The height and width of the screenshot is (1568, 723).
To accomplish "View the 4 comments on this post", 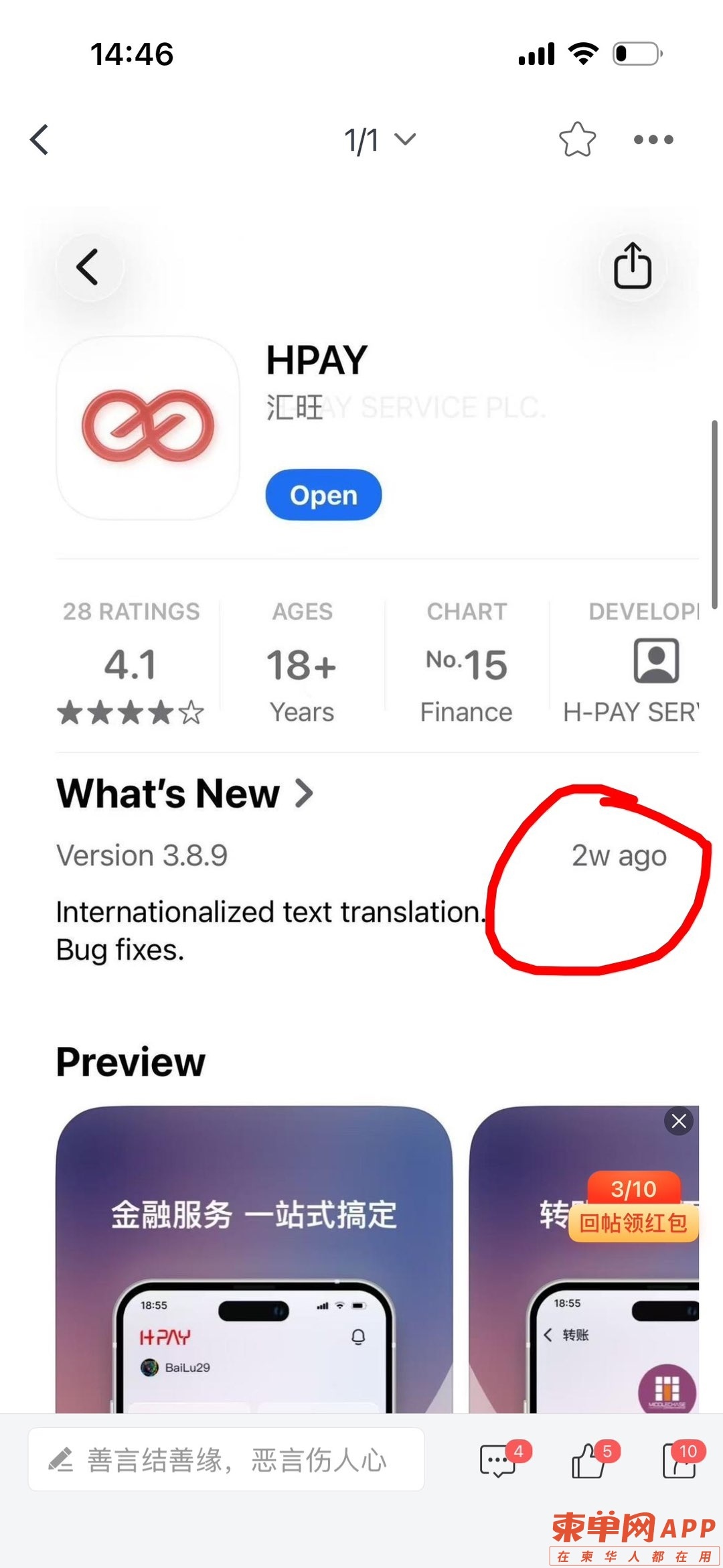I will pos(499,1459).
